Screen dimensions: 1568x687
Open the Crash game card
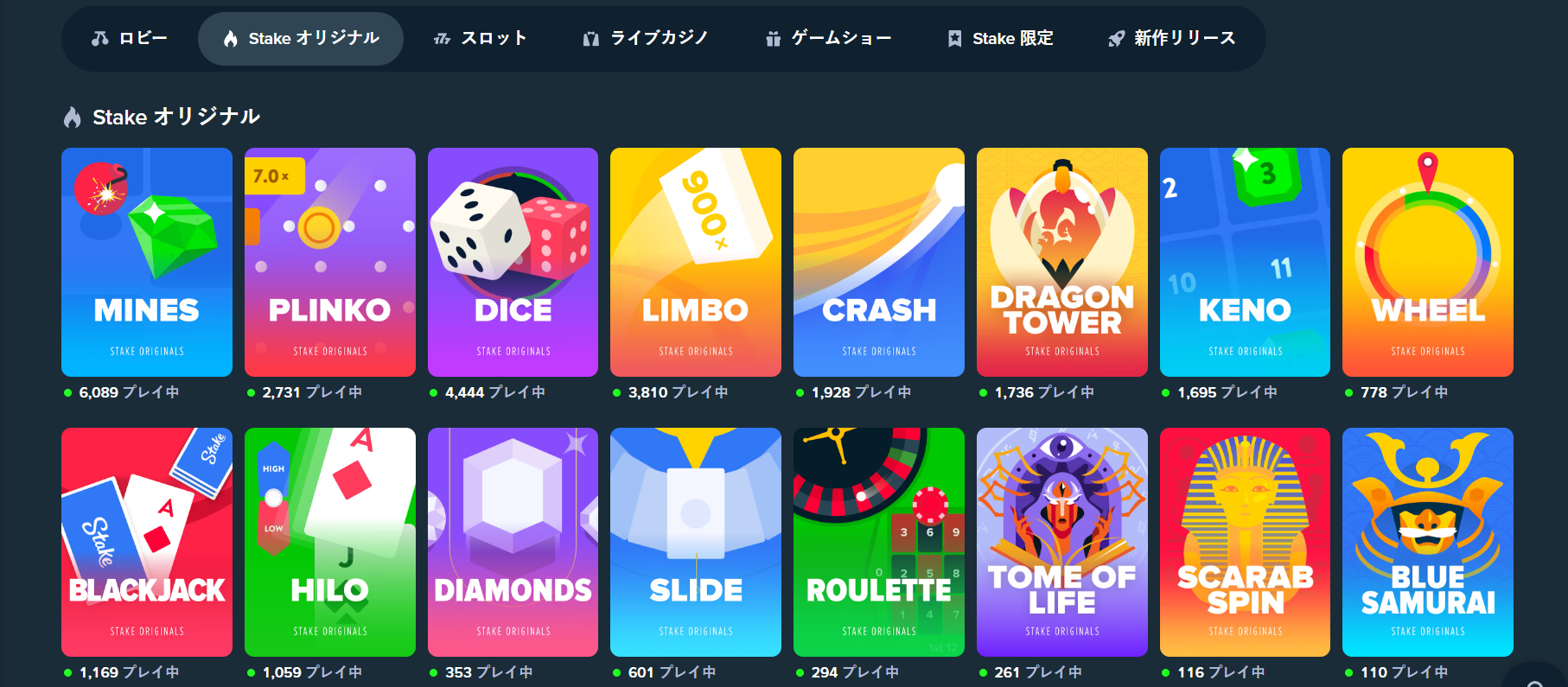click(879, 262)
